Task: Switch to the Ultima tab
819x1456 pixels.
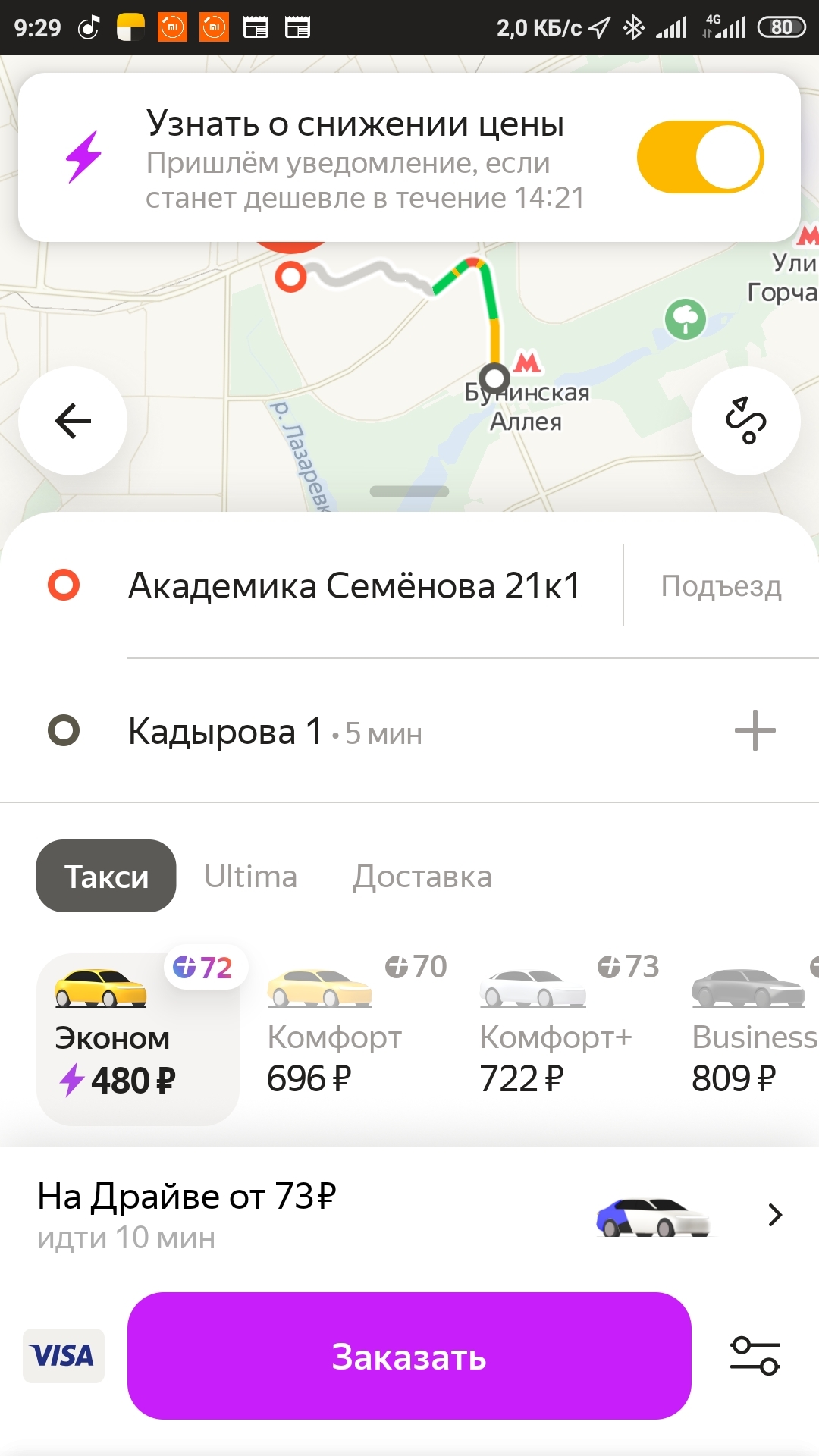Action: [250, 877]
